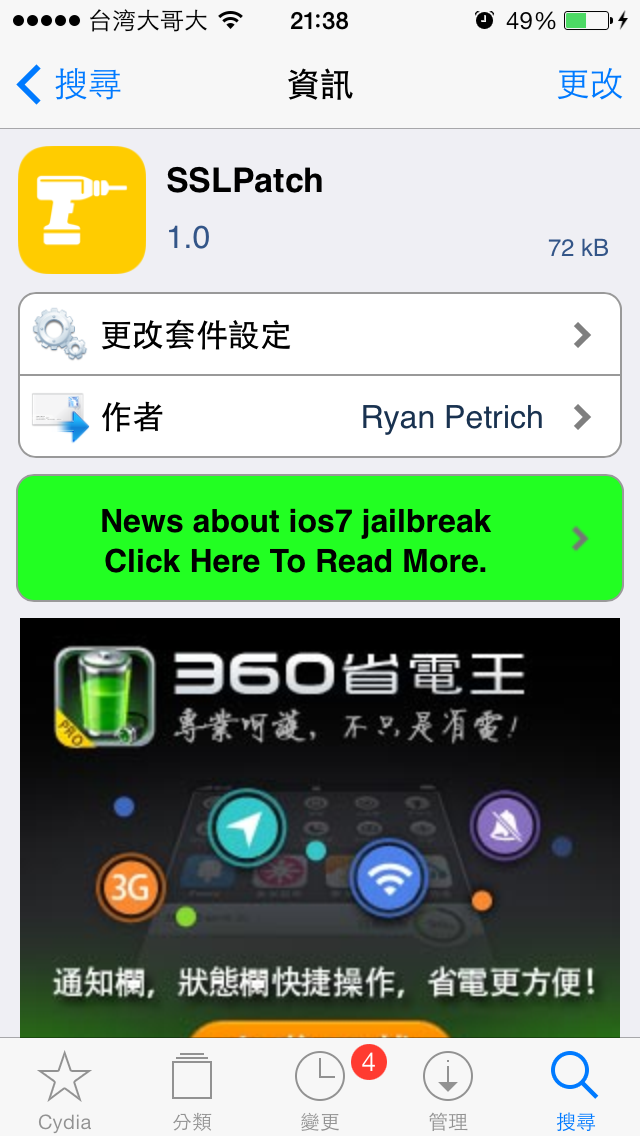The image size is (640, 1136).
Task: Switch to the 變更 tab
Action: 320,1090
